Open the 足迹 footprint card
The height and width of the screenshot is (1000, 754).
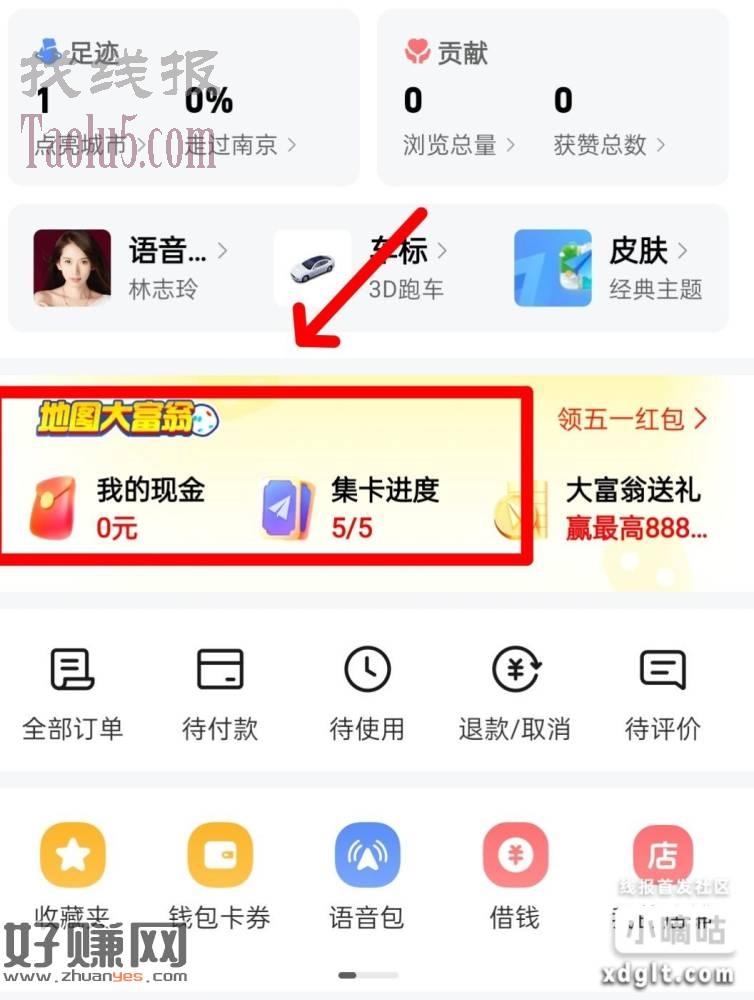(183, 97)
